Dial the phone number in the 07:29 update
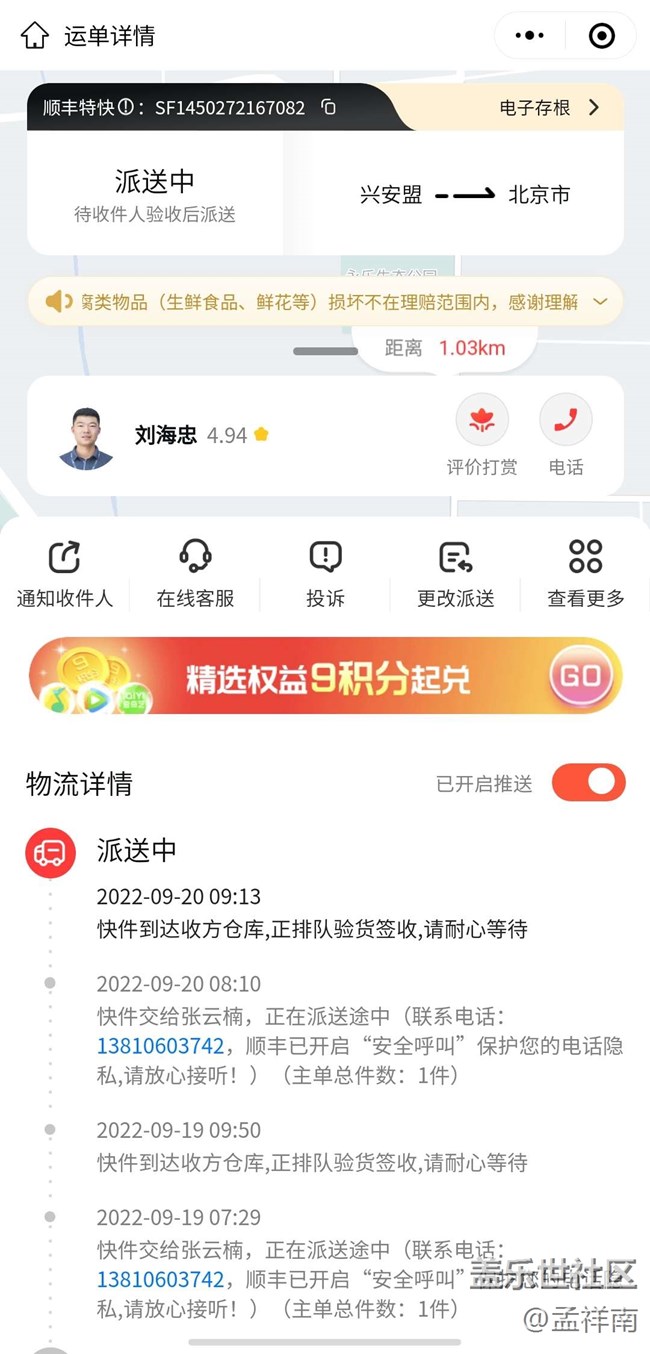The height and width of the screenshot is (1354, 650). coord(161,1280)
